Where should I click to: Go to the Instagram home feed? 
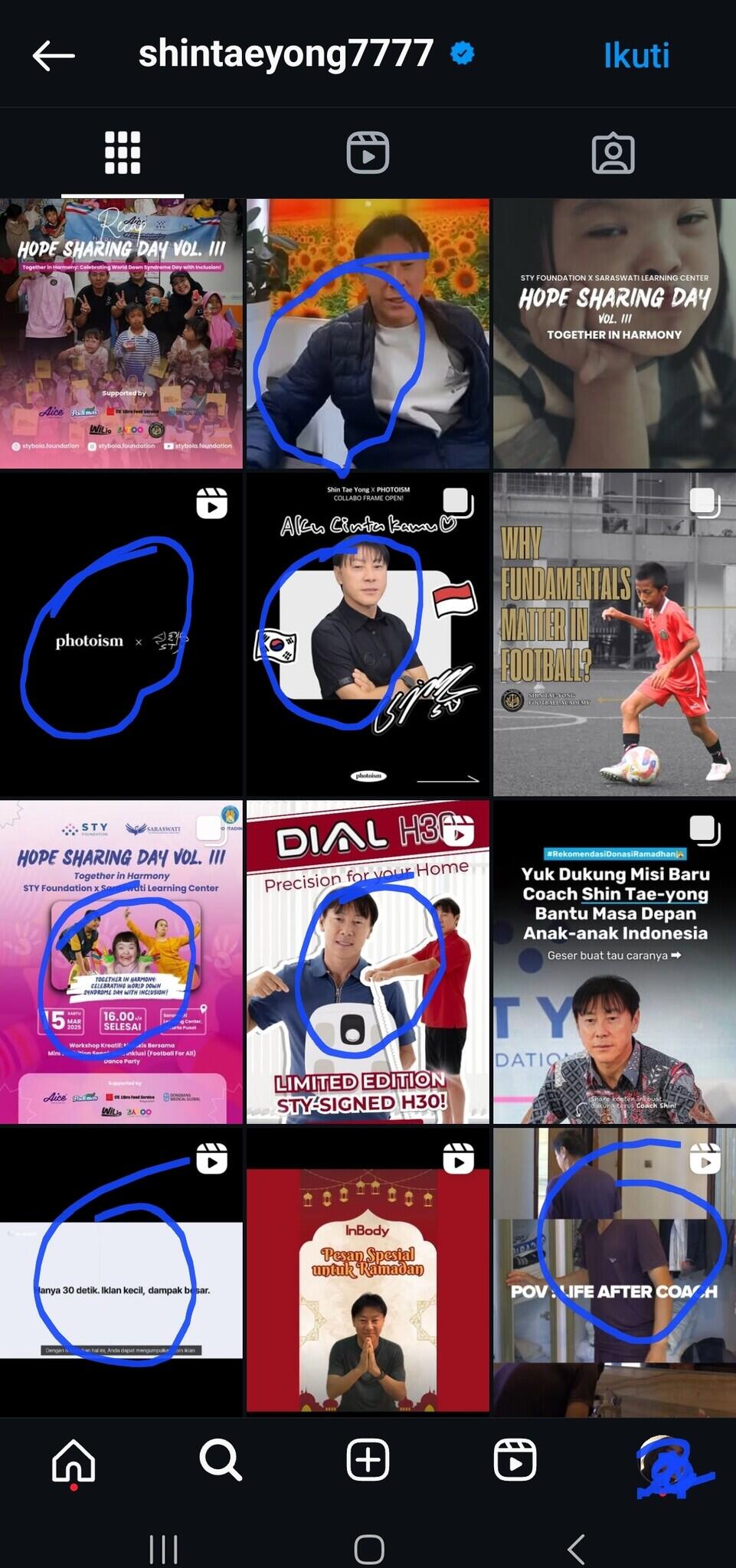(x=74, y=1461)
